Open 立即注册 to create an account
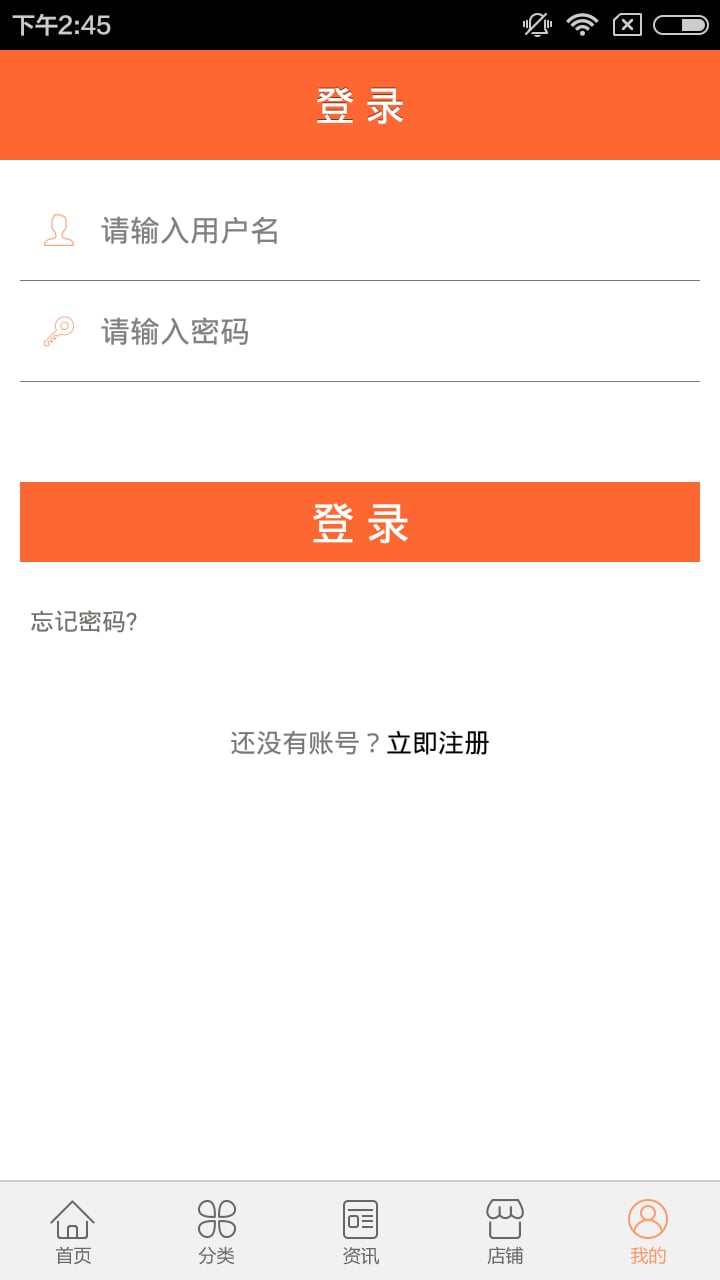This screenshot has height=1280, width=720. coord(438,743)
